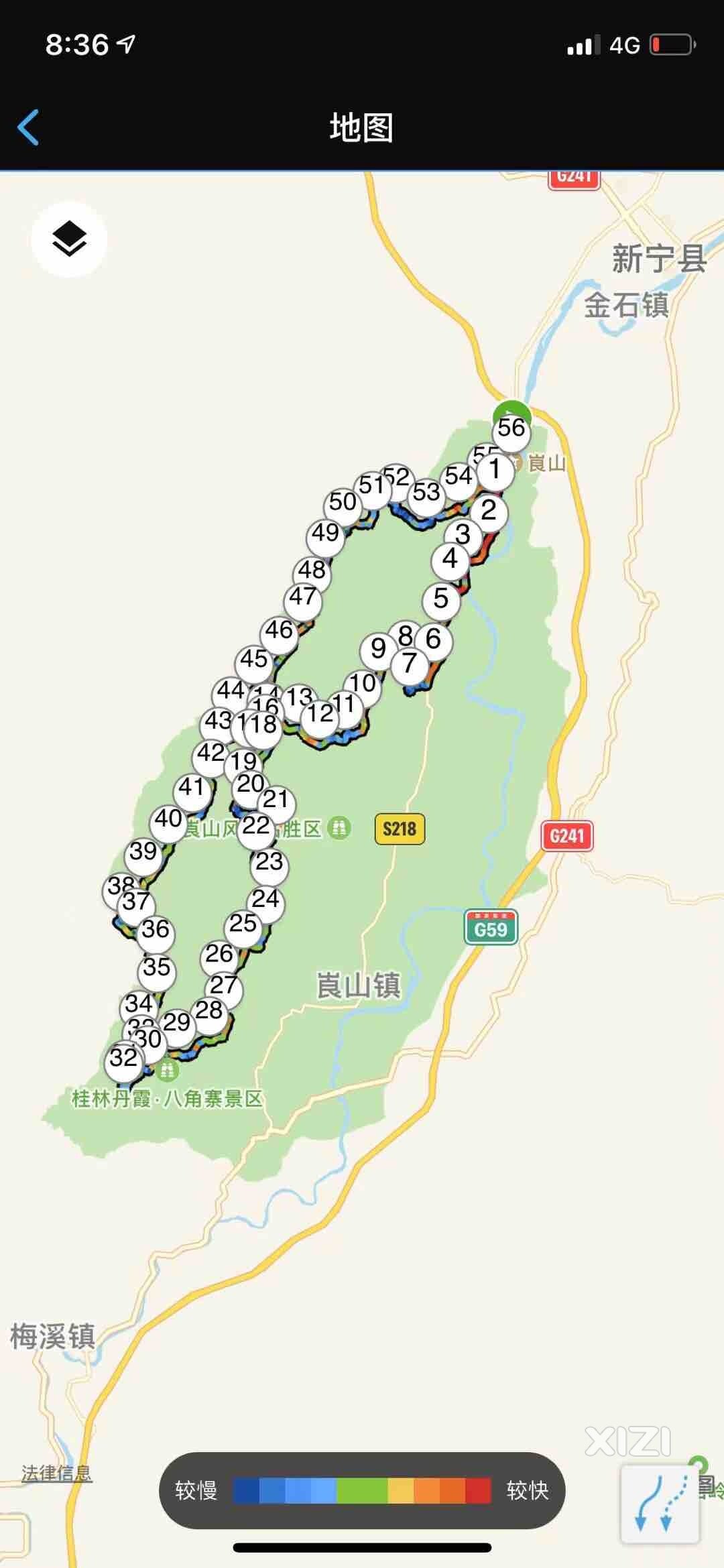The width and height of the screenshot is (724, 1568).
Task: Go back from the map screen
Action: 29,127
